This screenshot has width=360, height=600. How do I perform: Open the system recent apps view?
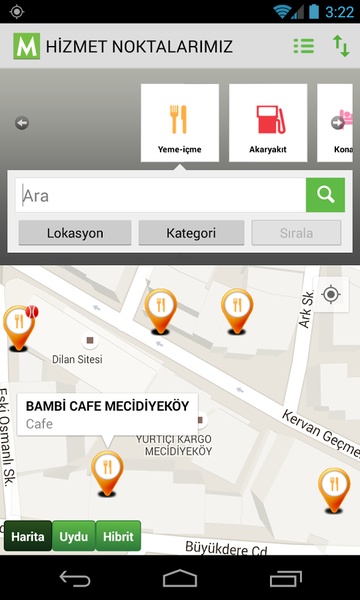(285, 579)
